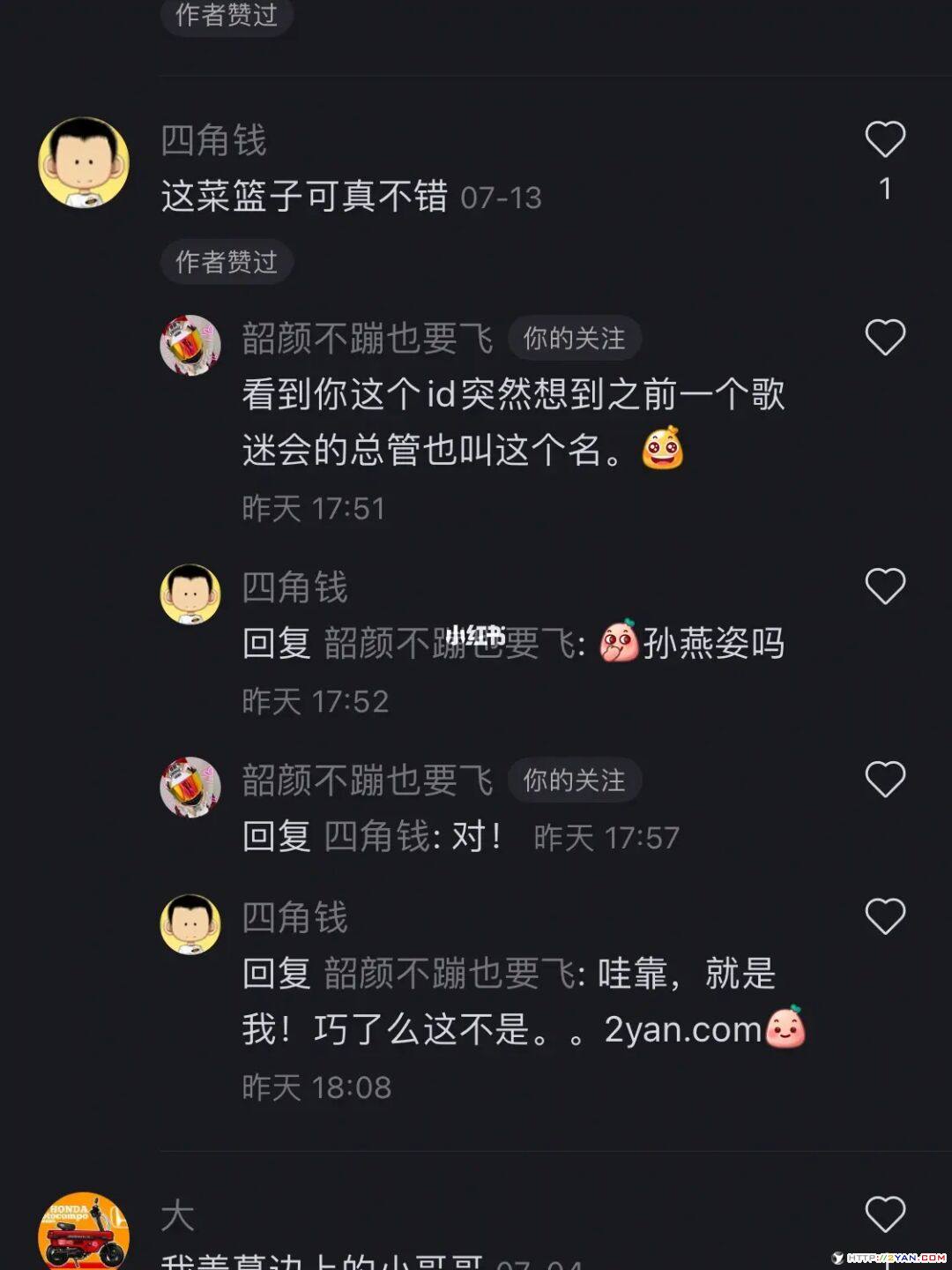
Task: Like the comment by user 大
Action: (x=885, y=1214)
